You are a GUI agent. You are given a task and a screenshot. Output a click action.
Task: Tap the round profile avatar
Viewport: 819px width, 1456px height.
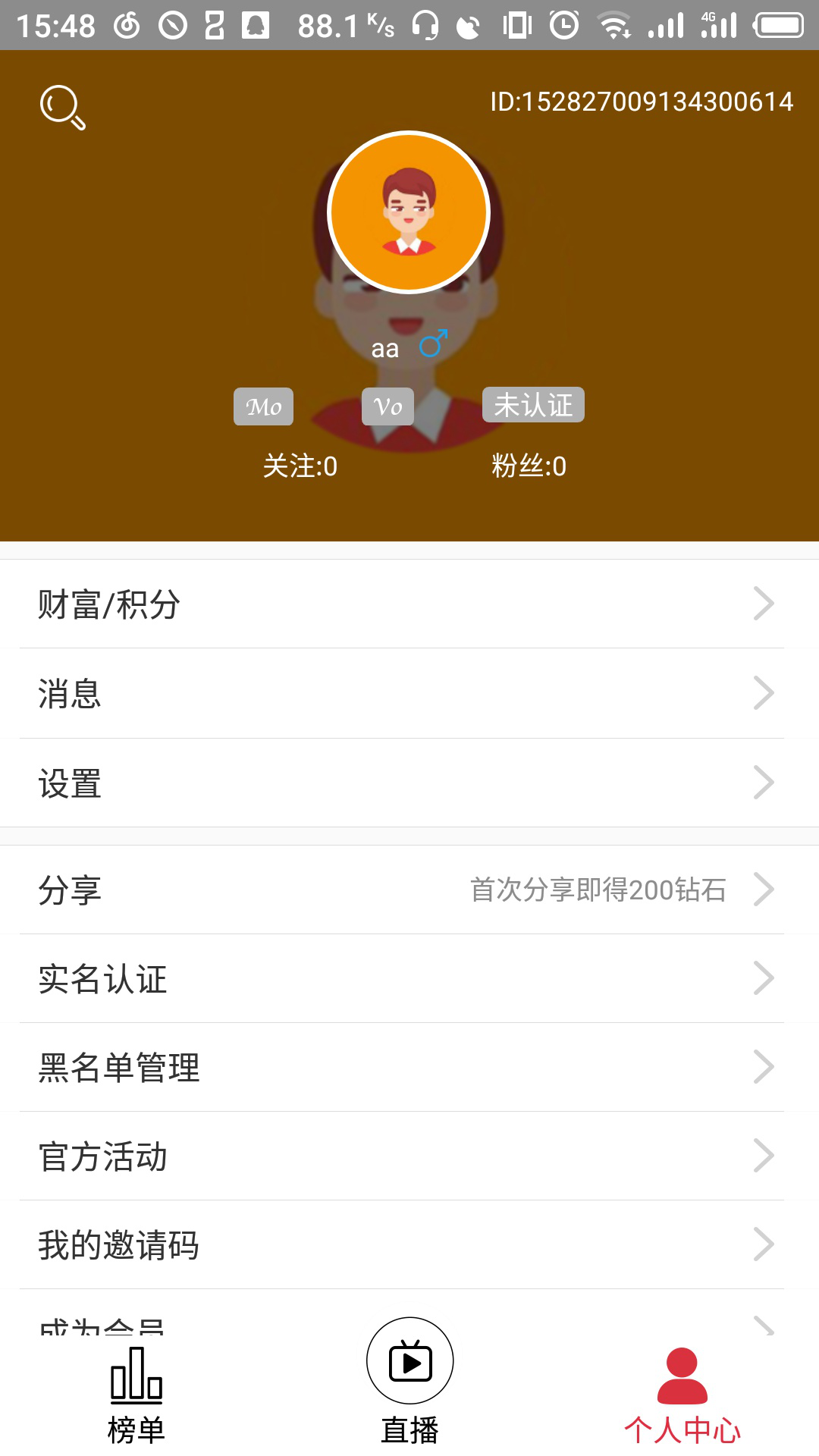[x=409, y=212]
